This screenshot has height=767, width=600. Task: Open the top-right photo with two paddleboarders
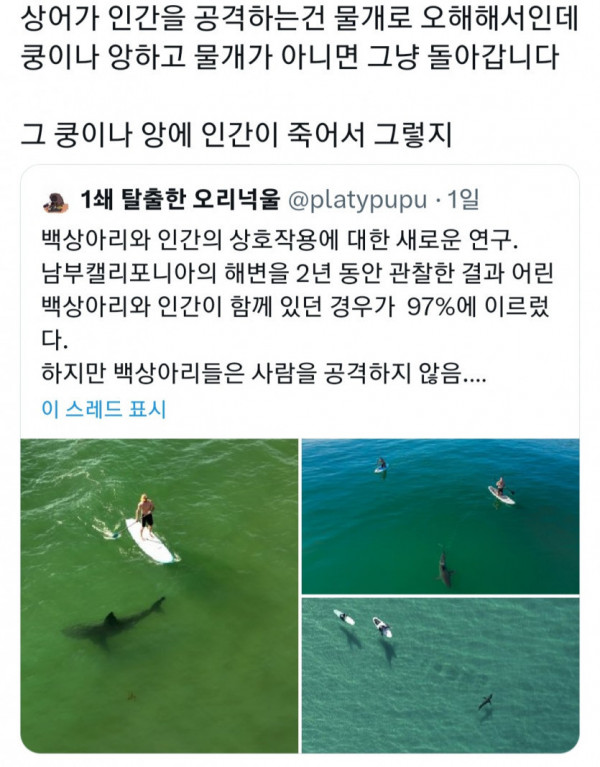coord(440,515)
